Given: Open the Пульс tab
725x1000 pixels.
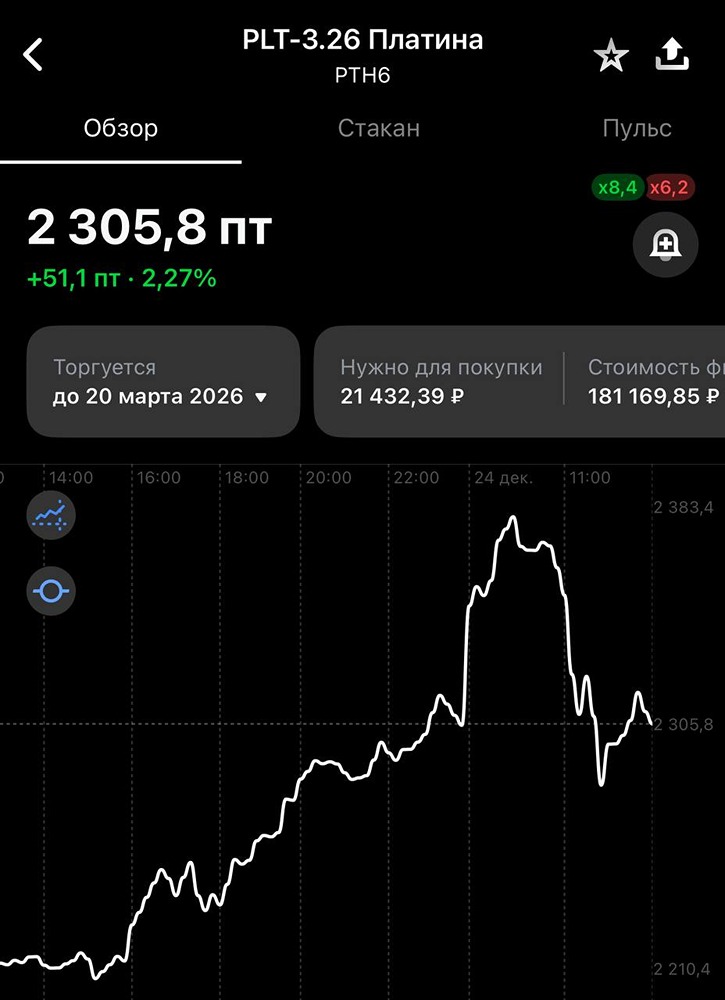Looking at the screenshot, I should coord(637,129).
